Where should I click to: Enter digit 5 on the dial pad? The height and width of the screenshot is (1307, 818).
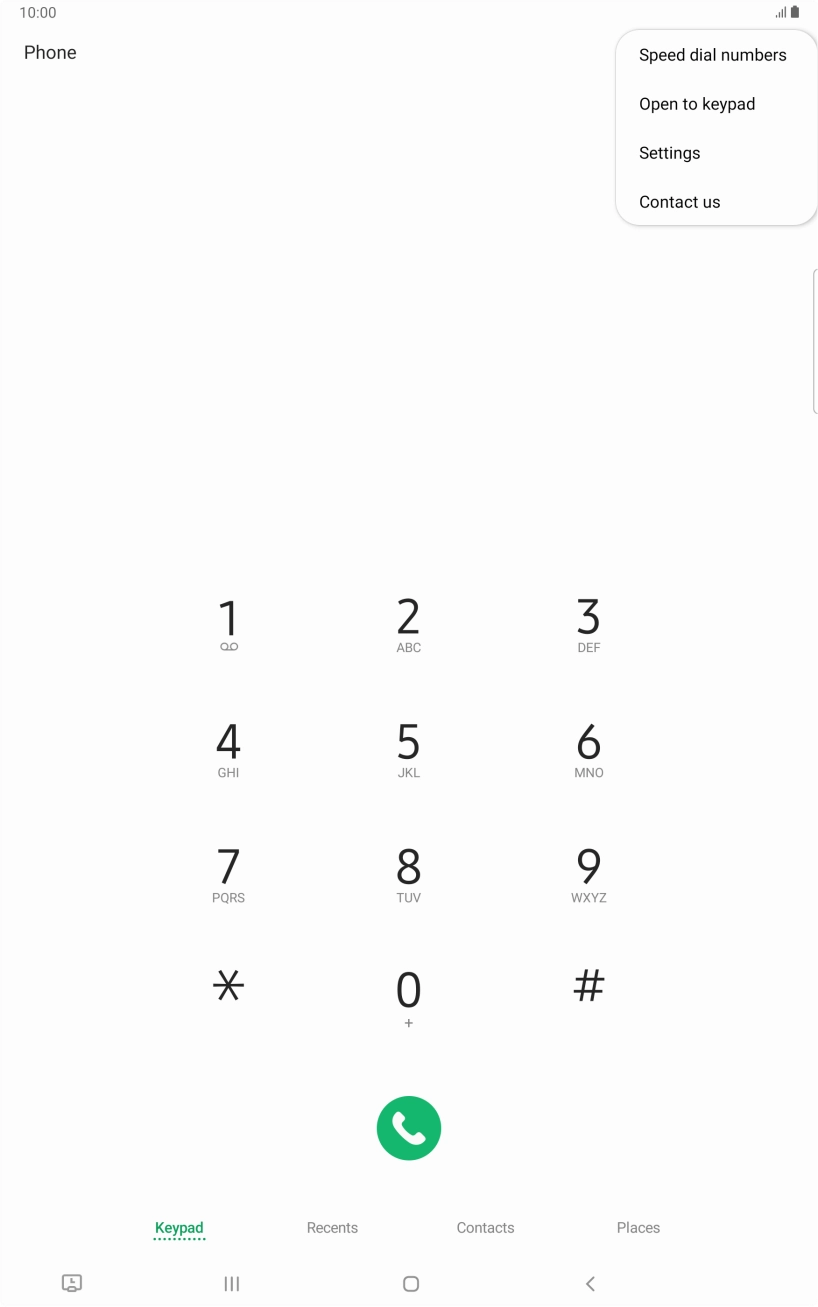[x=408, y=750]
